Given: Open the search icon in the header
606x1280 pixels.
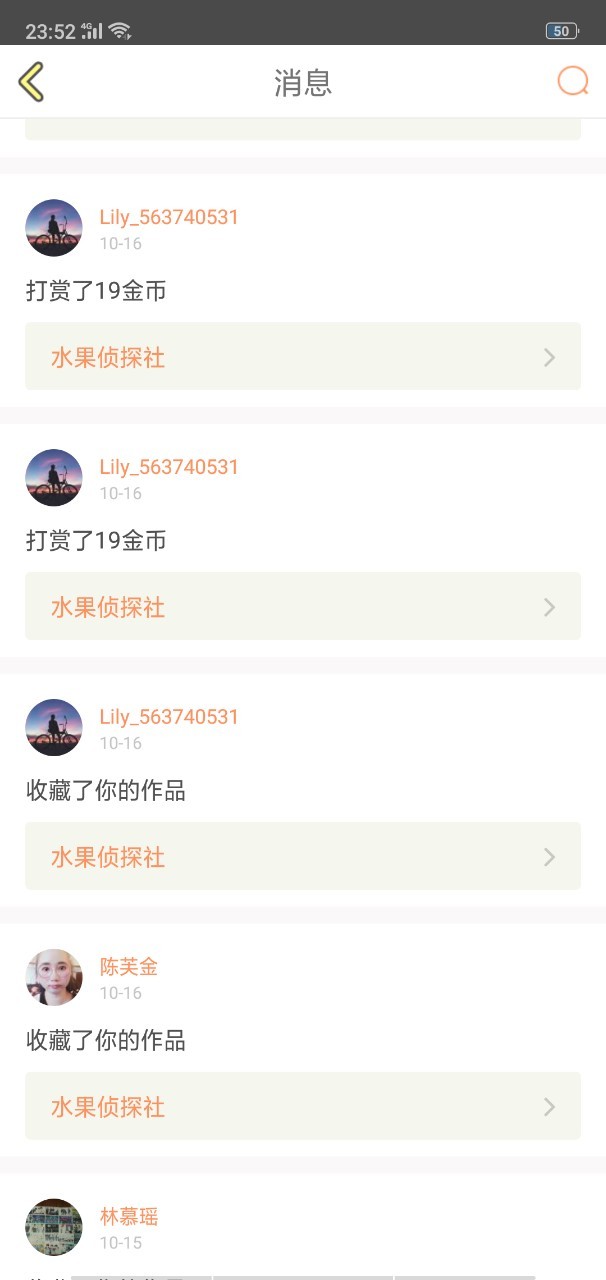Looking at the screenshot, I should [x=572, y=81].
